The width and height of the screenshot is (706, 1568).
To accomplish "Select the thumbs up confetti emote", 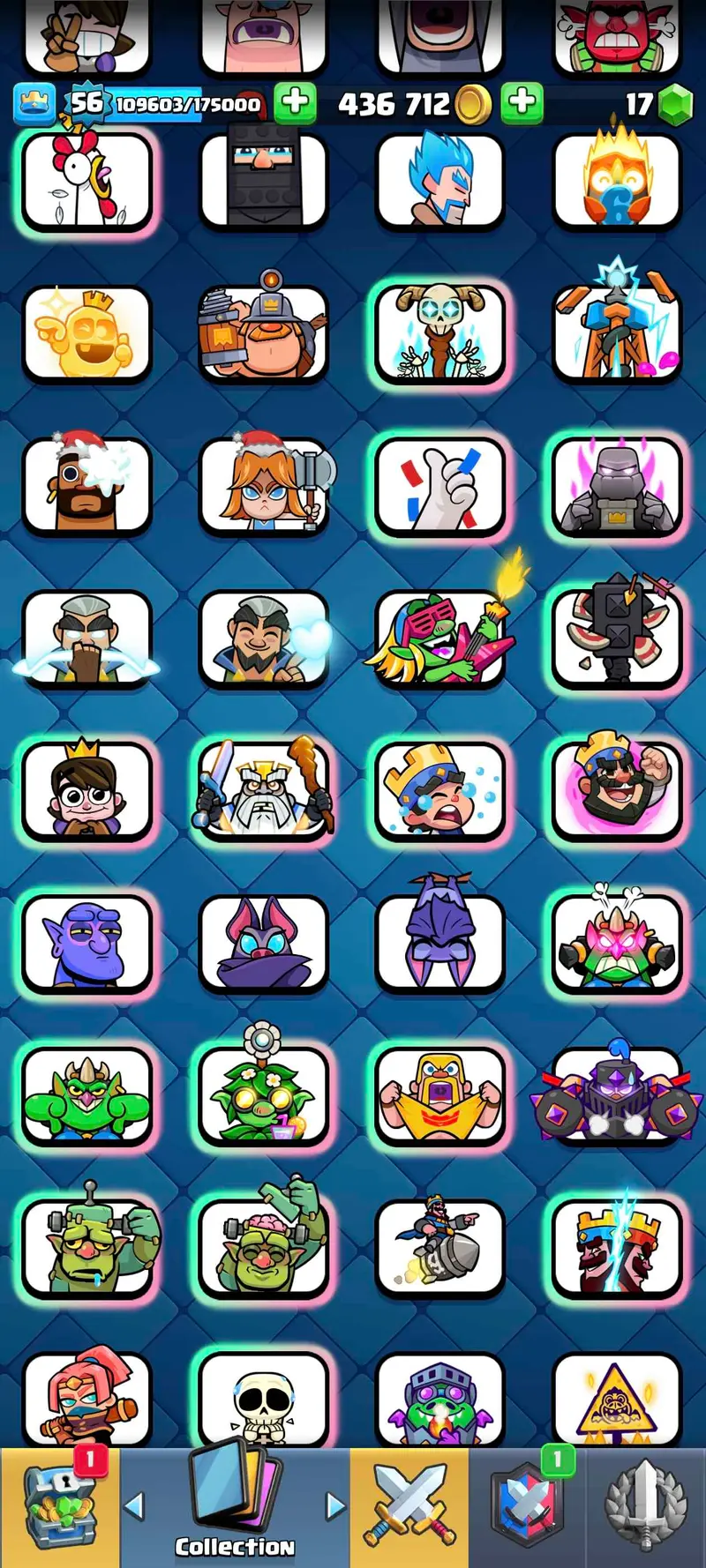I will pyautogui.click(x=439, y=487).
